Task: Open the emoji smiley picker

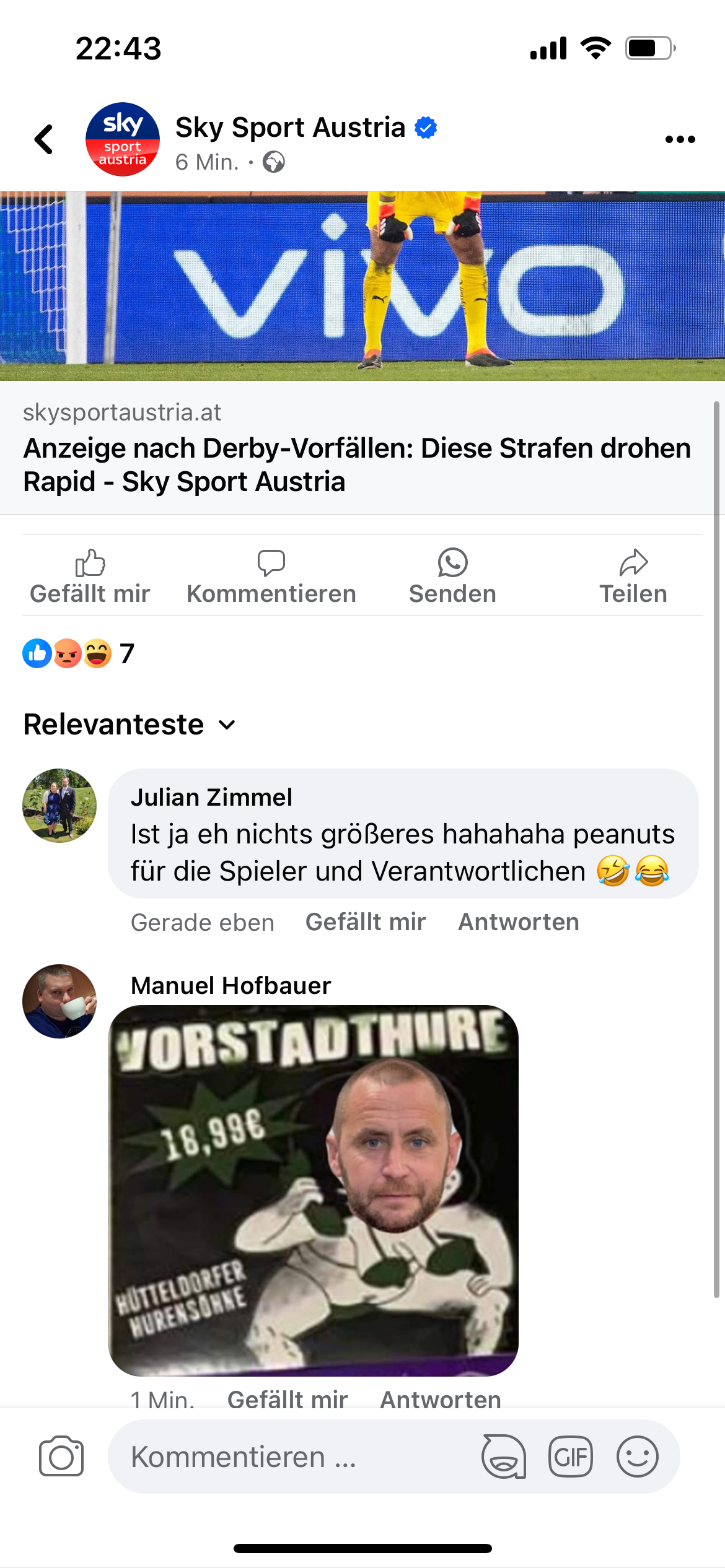Action: click(x=637, y=1457)
